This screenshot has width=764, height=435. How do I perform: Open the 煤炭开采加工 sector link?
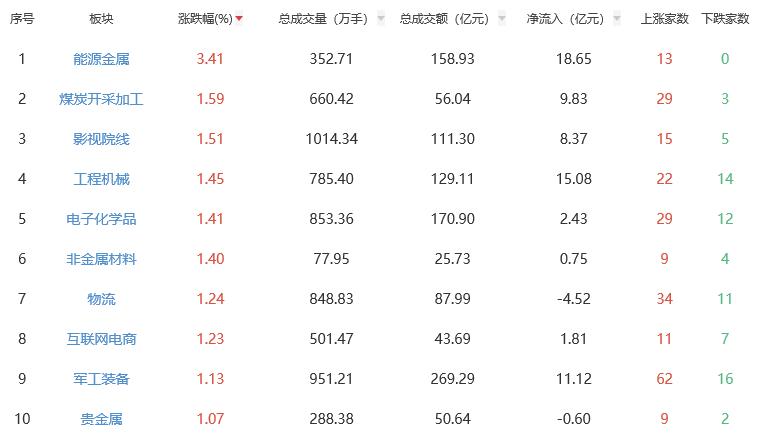pyautogui.click(x=101, y=99)
